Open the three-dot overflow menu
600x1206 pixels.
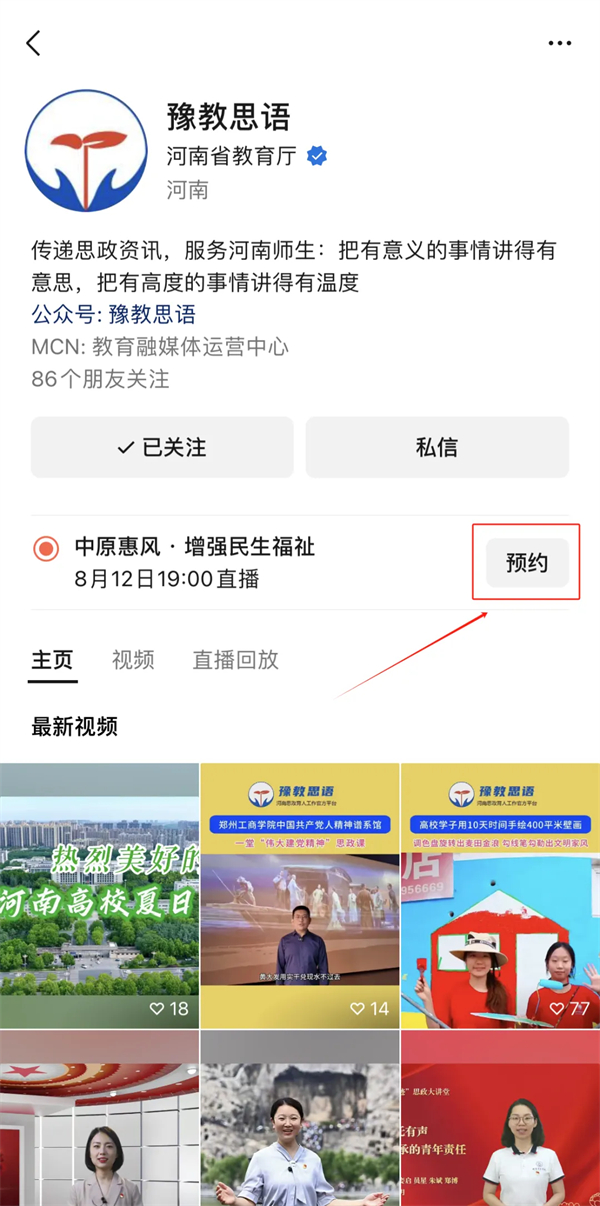(560, 43)
